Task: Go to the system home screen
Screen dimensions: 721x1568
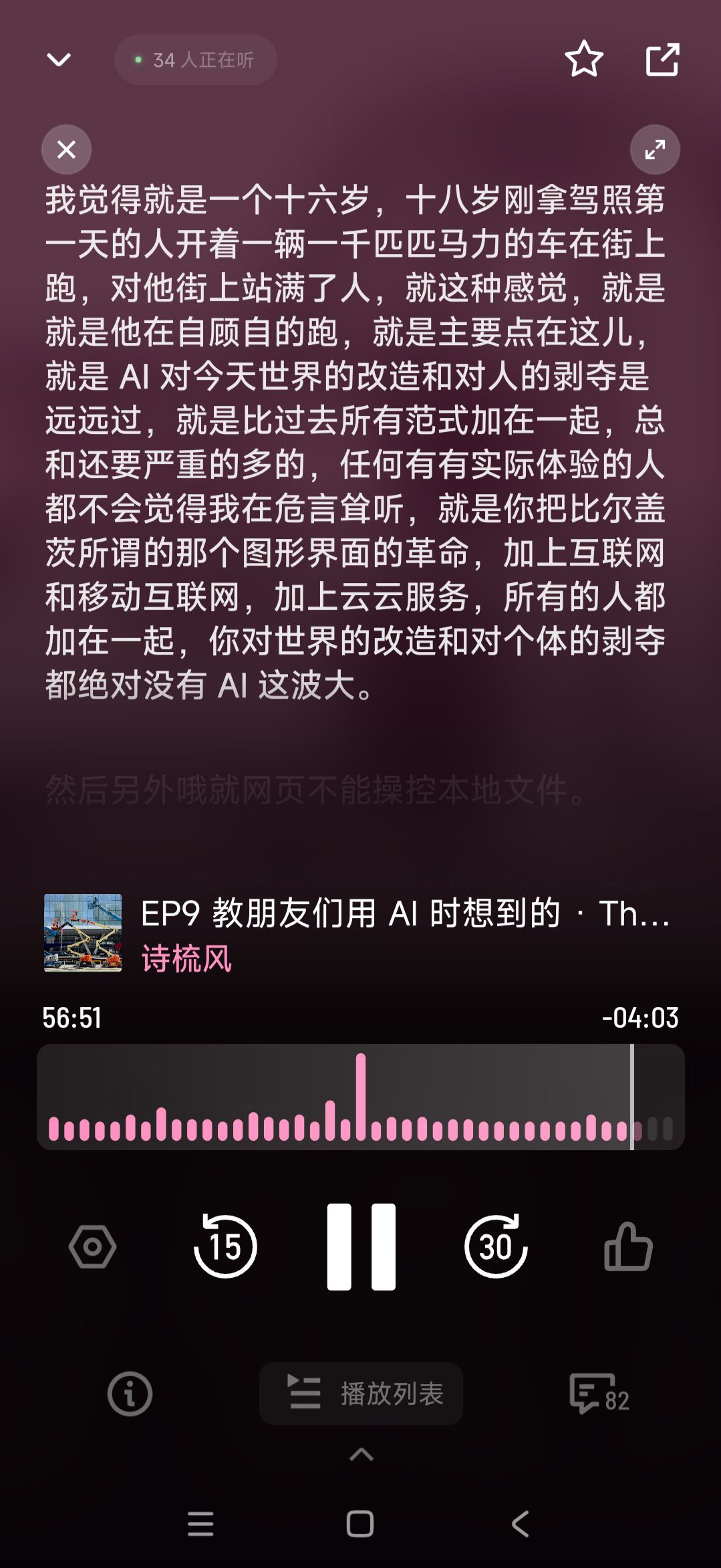Action: coord(360,1525)
